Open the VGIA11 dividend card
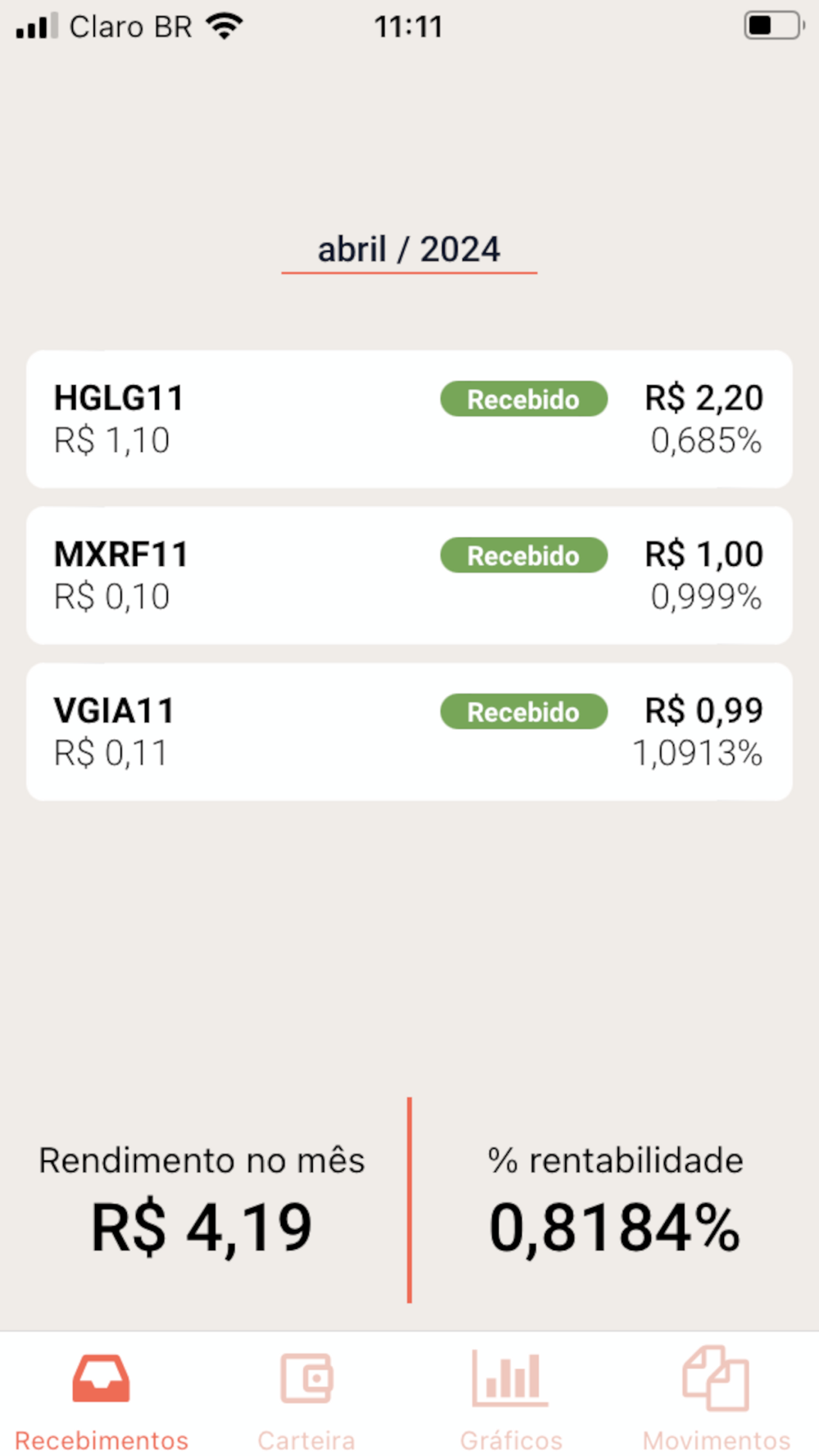819x1456 pixels. tap(409, 732)
